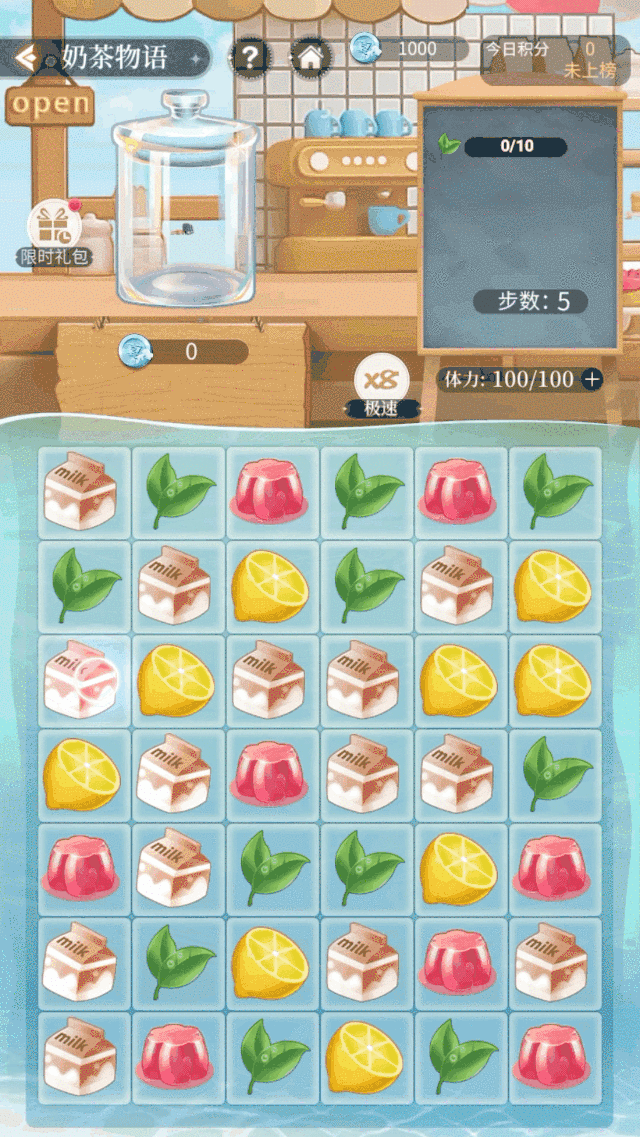Open today's score leaderboard panel
Screen dimensions: 640x1137
[555, 59]
